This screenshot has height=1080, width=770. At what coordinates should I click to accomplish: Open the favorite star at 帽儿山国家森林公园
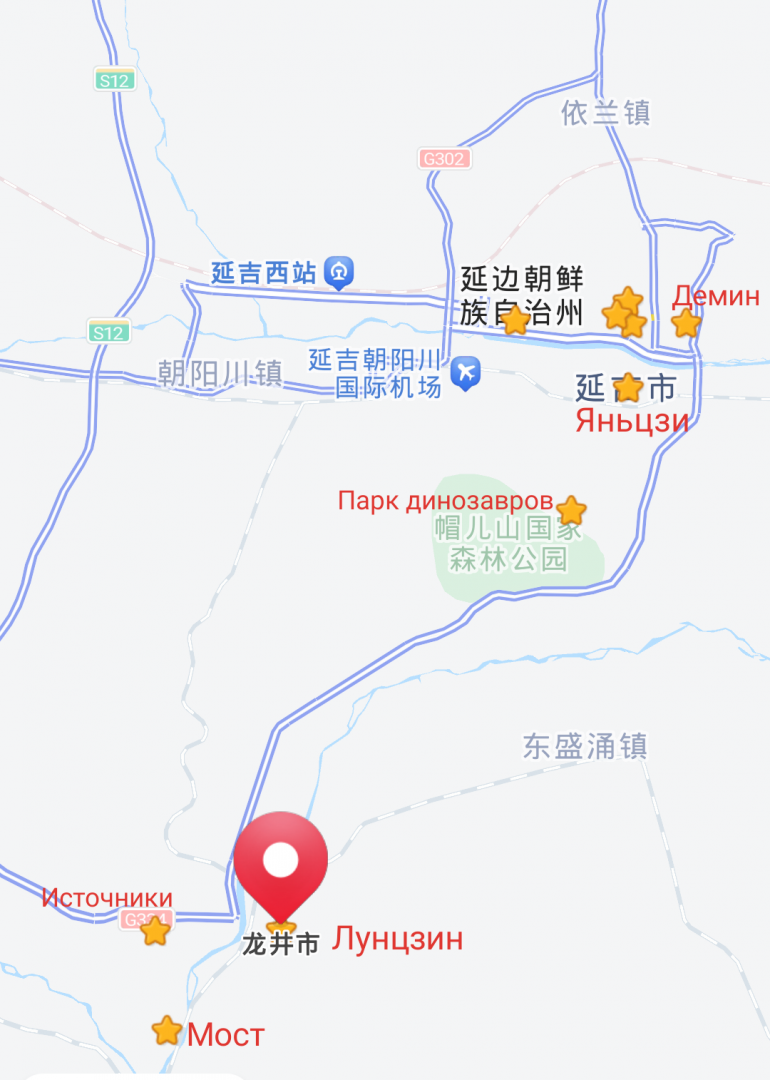click(x=571, y=510)
